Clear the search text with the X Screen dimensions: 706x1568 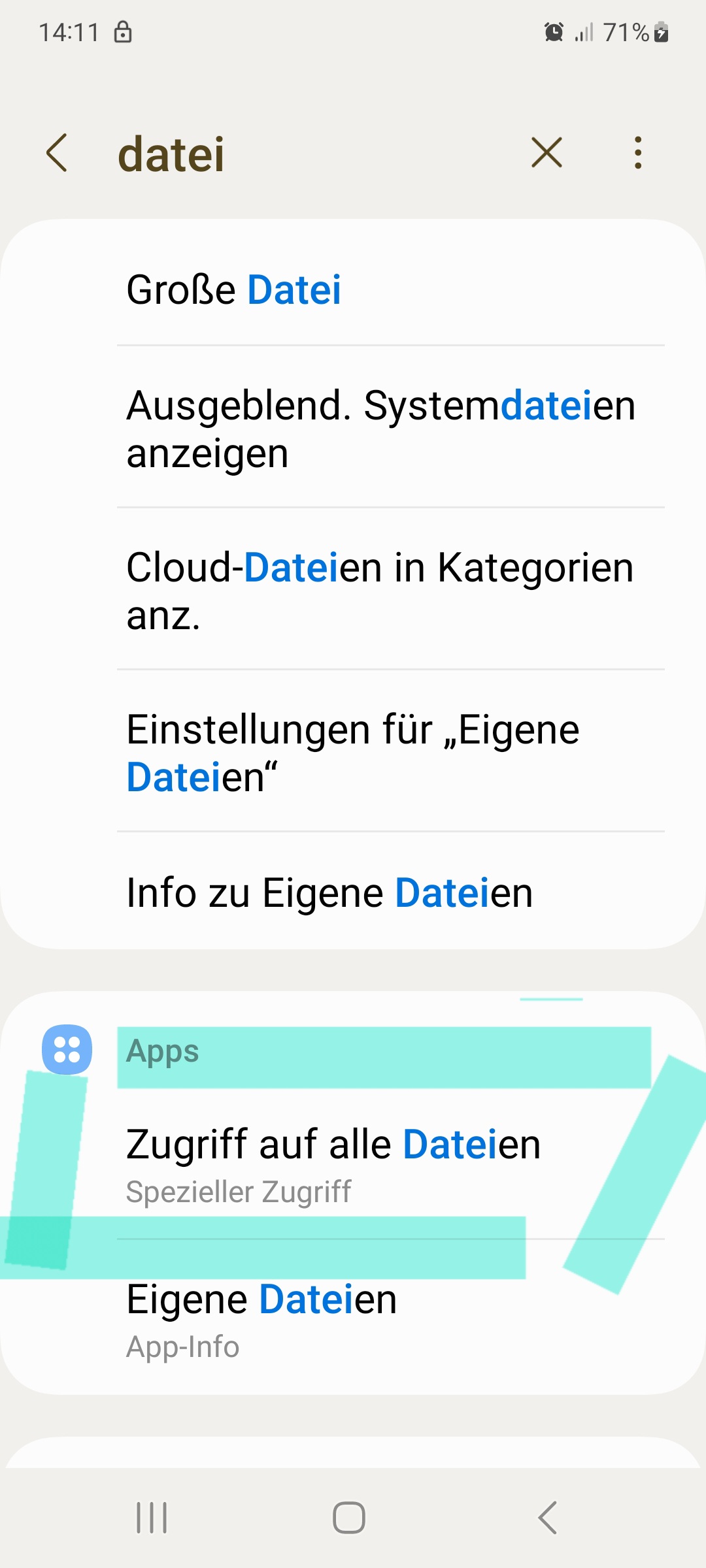tap(546, 153)
